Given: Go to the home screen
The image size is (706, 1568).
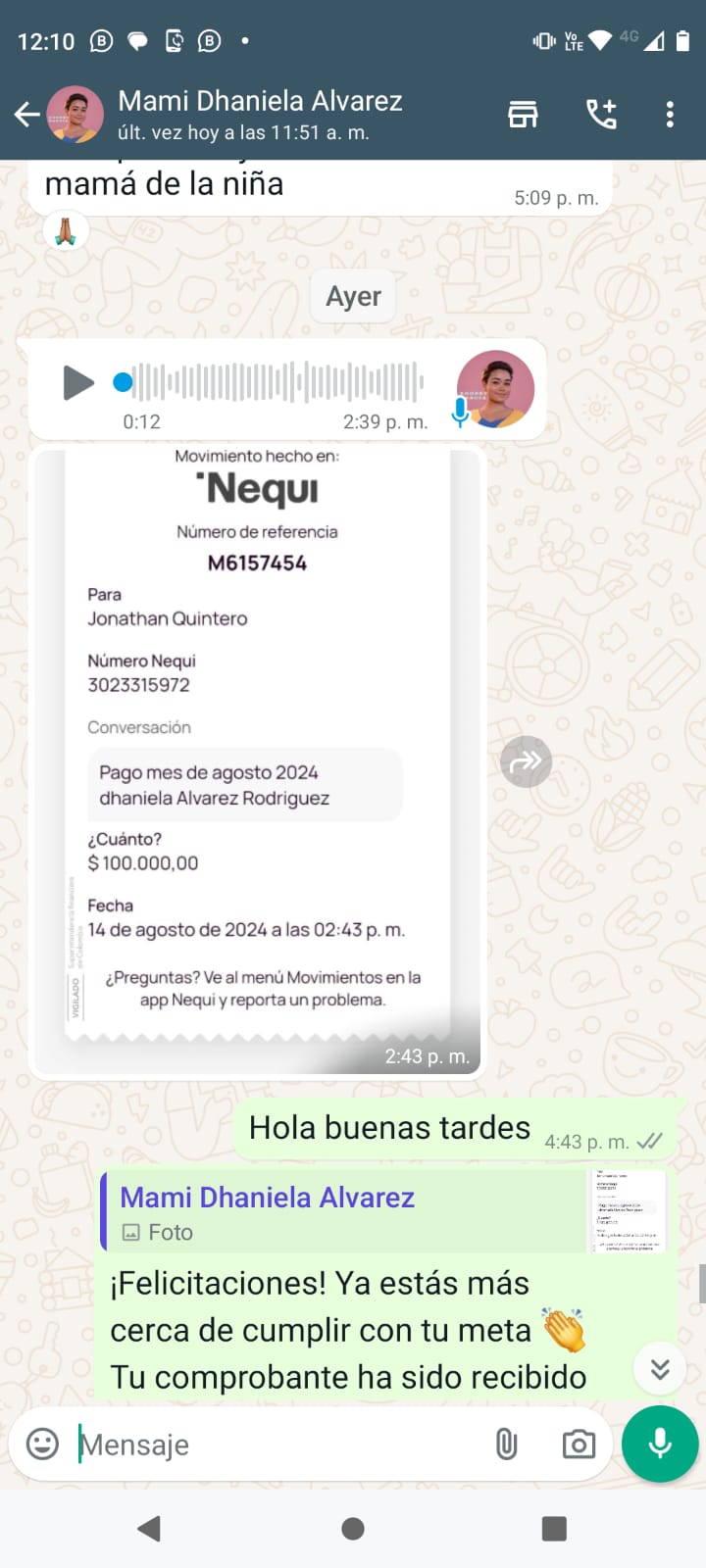Looking at the screenshot, I should pos(353,1529).
